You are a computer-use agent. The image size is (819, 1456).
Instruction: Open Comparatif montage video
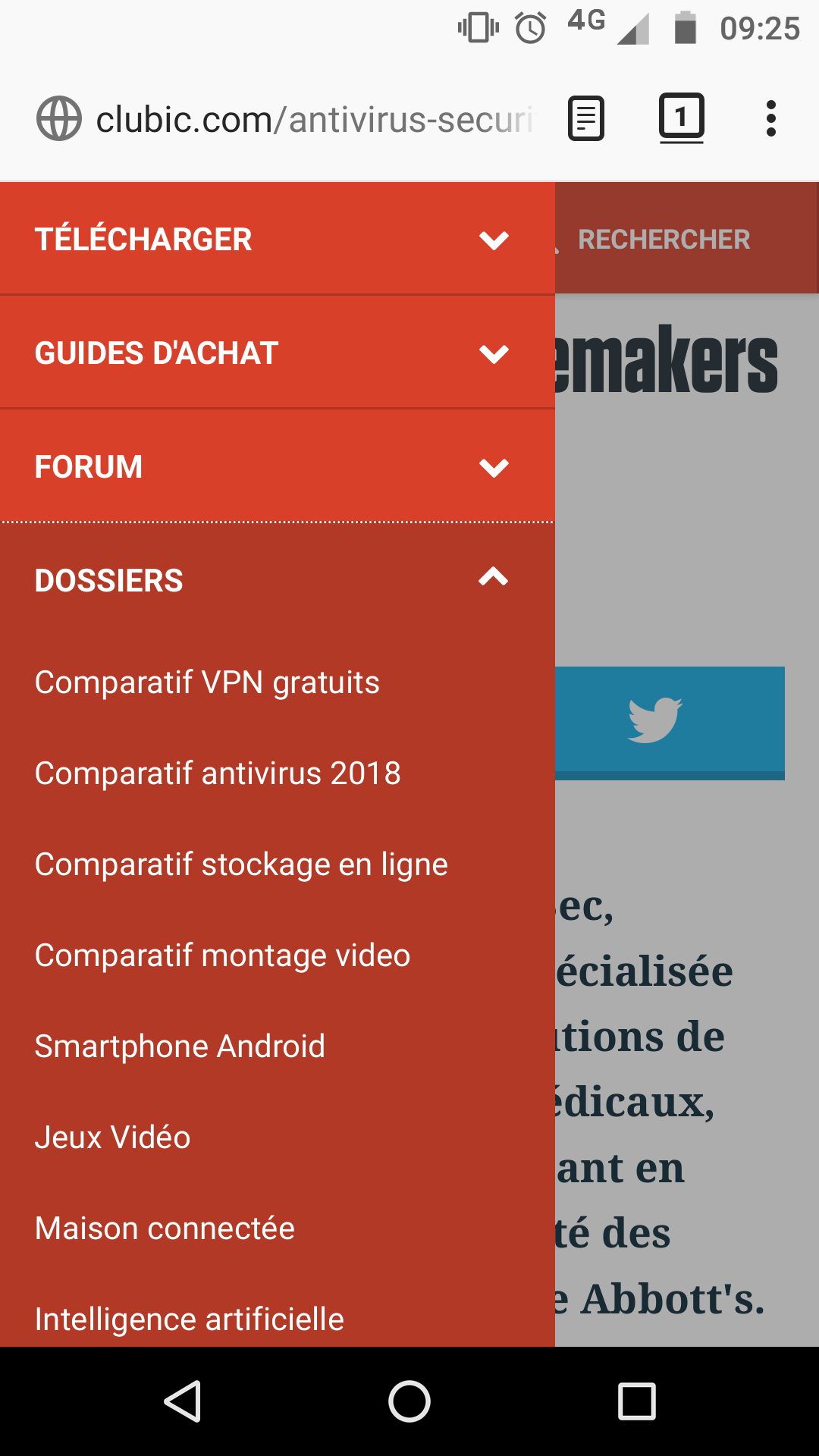[222, 955]
